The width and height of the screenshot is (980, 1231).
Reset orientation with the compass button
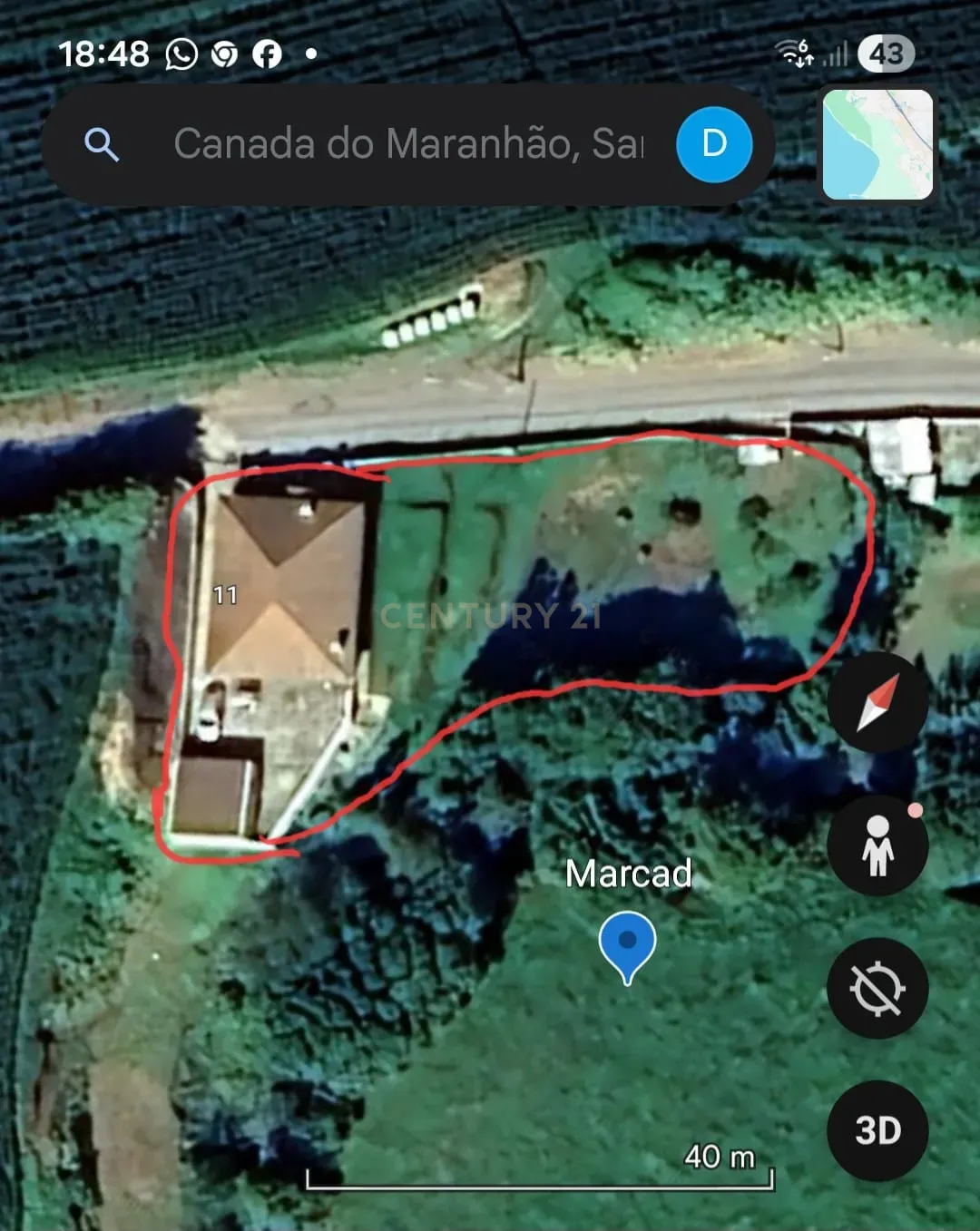[877, 701]
